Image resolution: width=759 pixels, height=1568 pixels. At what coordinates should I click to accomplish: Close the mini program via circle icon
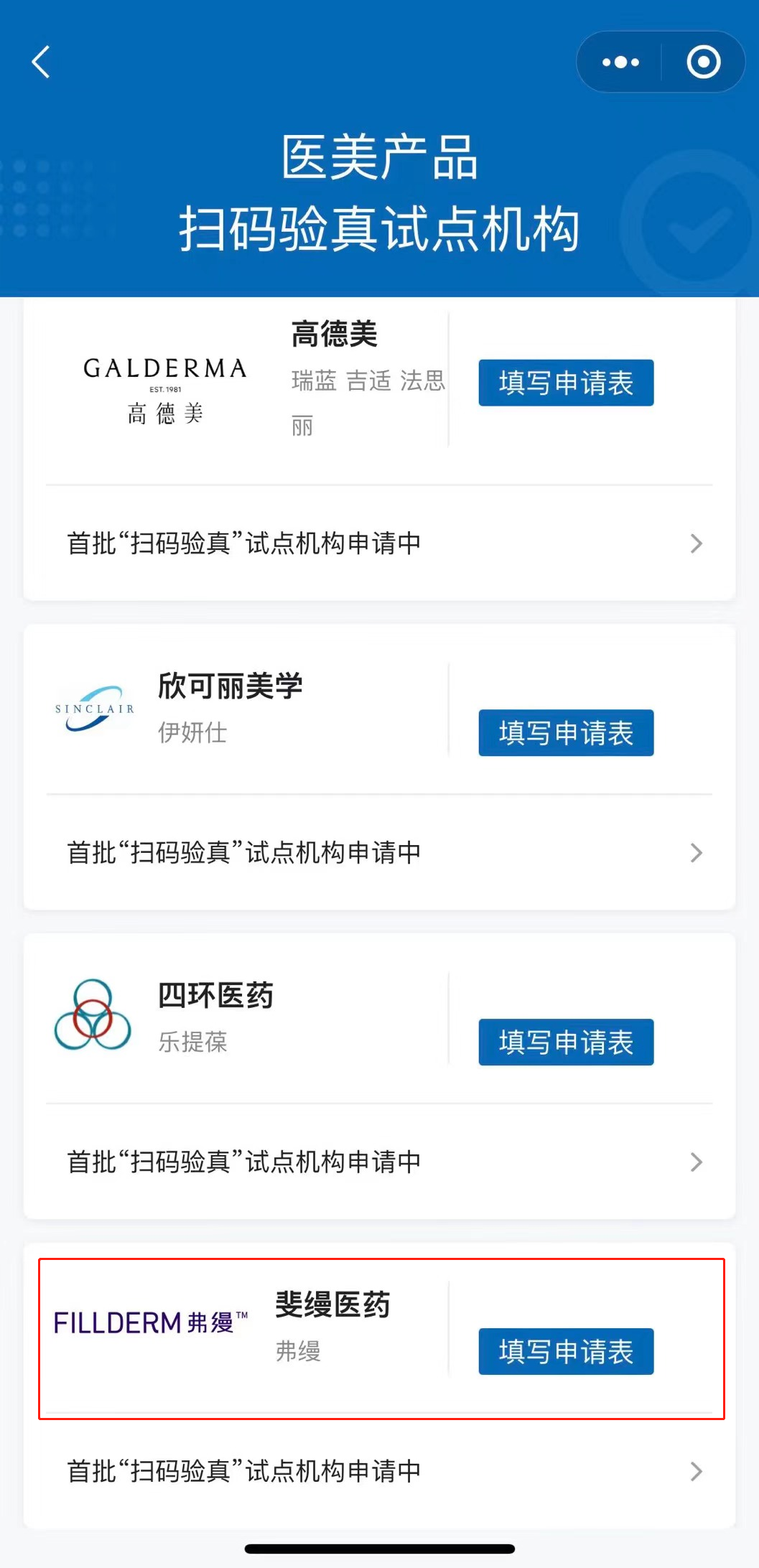click(x=703, y=62)
